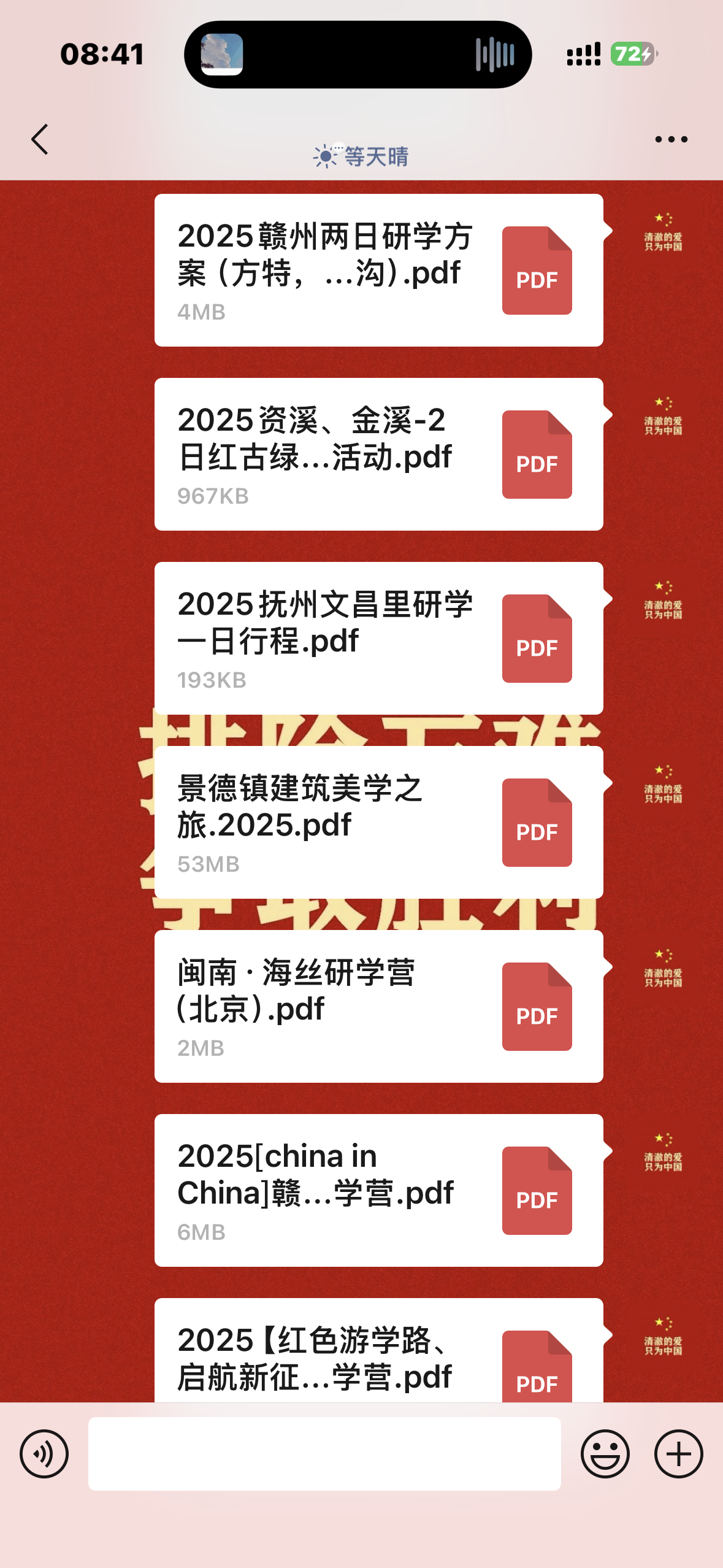Tap the sender avatar beside 景德镇建筑美学之旅
This screenshot has height=1568, width=723.
(x=663, y=785)
